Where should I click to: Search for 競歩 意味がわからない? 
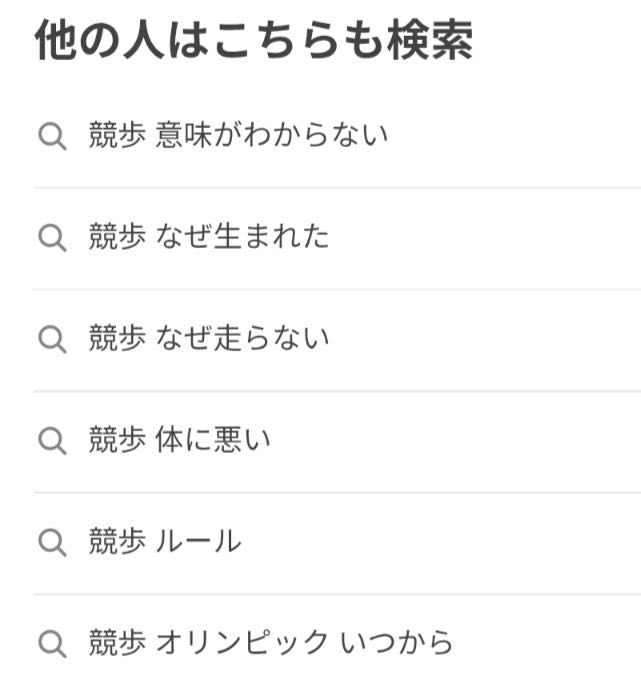click(238, 136)
